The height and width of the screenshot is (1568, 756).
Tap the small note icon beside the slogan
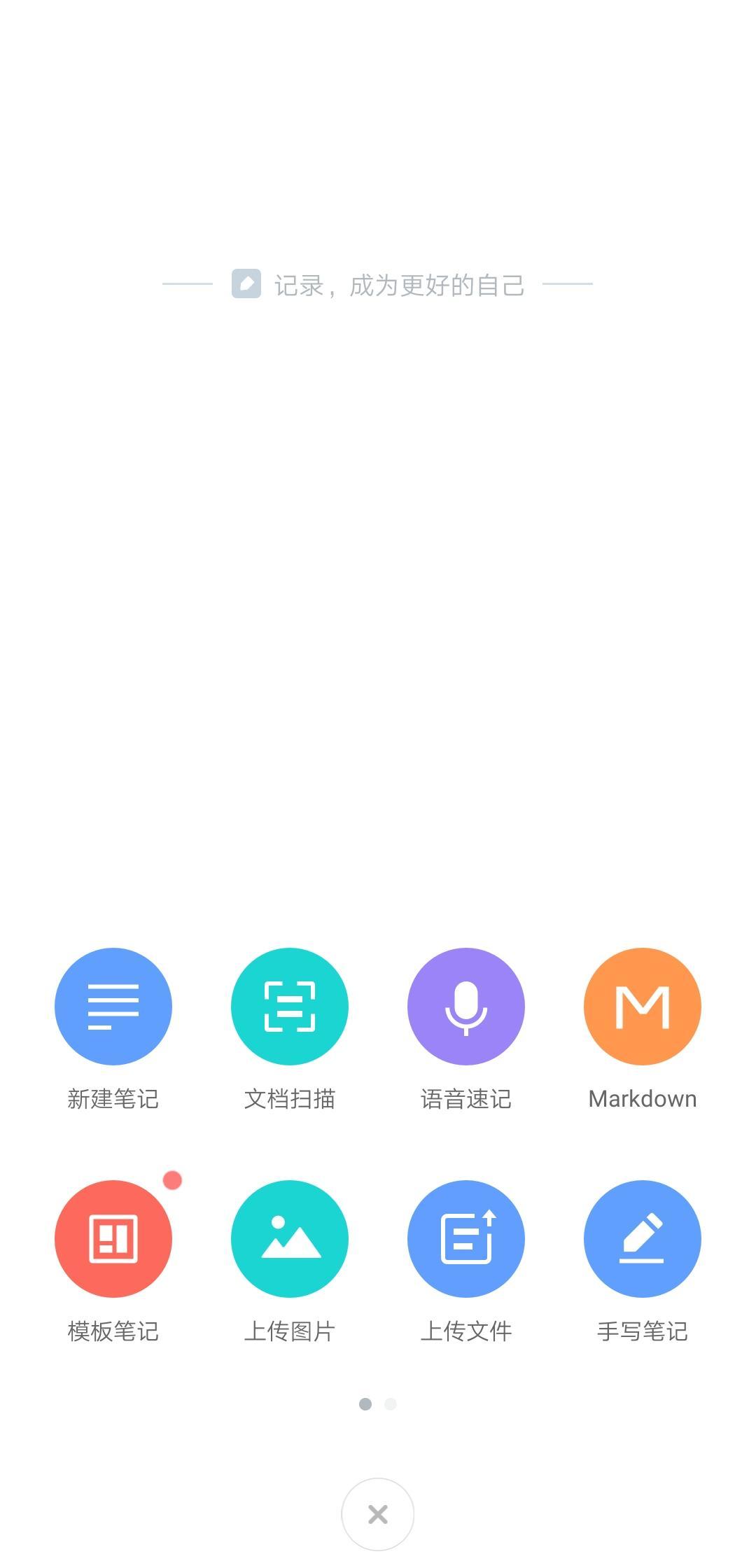[246, 283]
